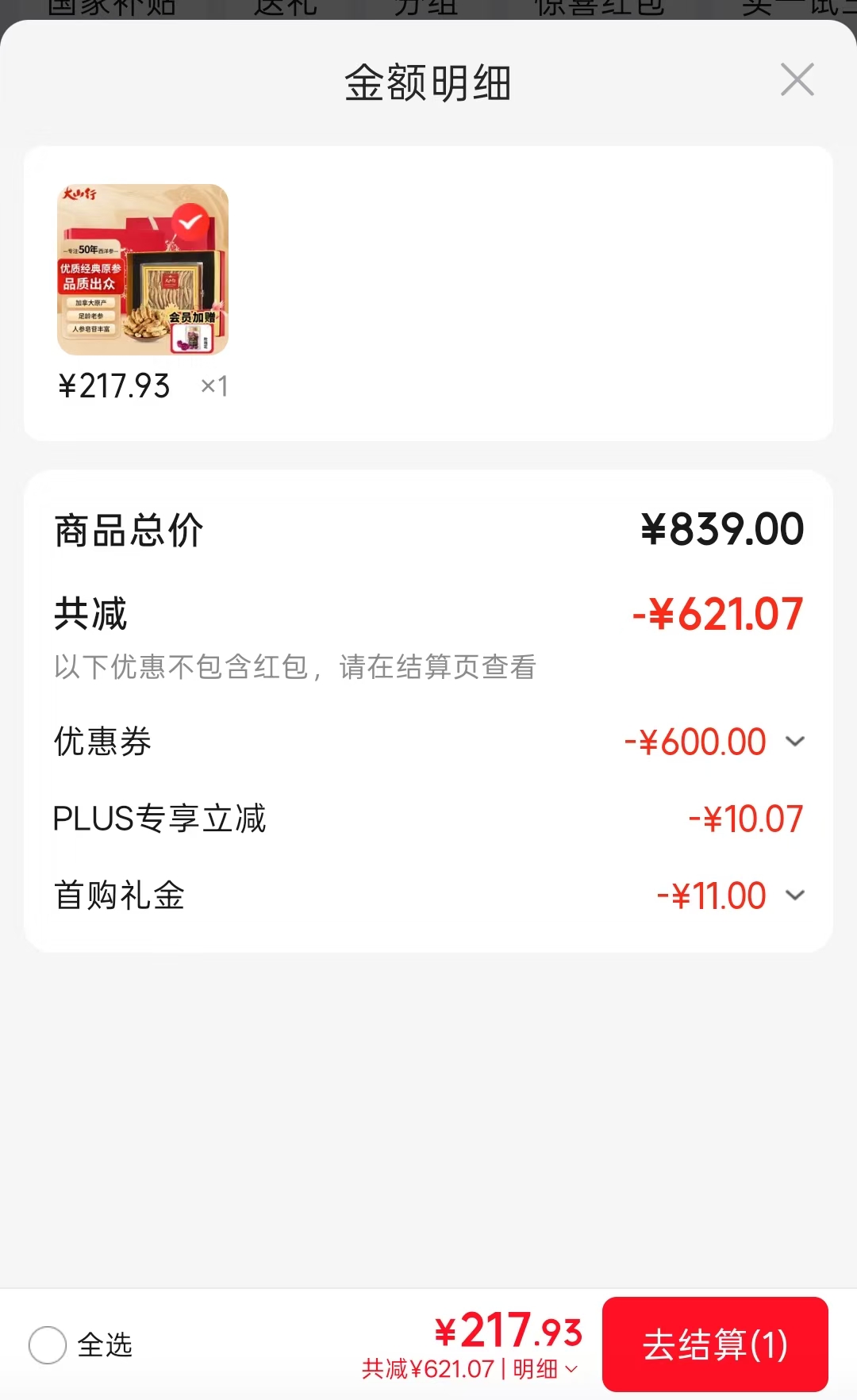Screen dimensions: 857x1400
Task: Toggle the 全选 select-all checkbox
Action: click(x=48, y=1345)
